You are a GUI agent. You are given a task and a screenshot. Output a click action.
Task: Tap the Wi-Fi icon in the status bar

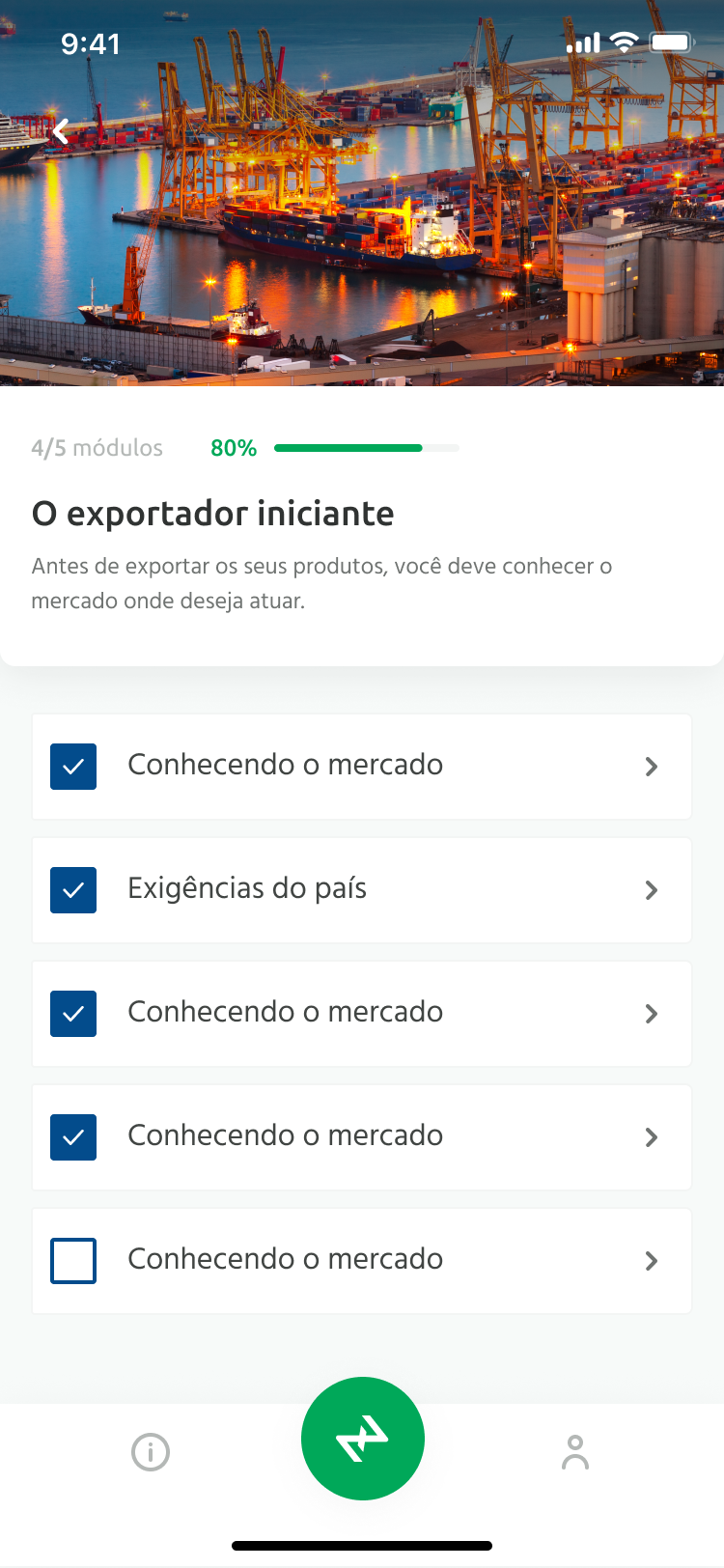tap(623, 42)
